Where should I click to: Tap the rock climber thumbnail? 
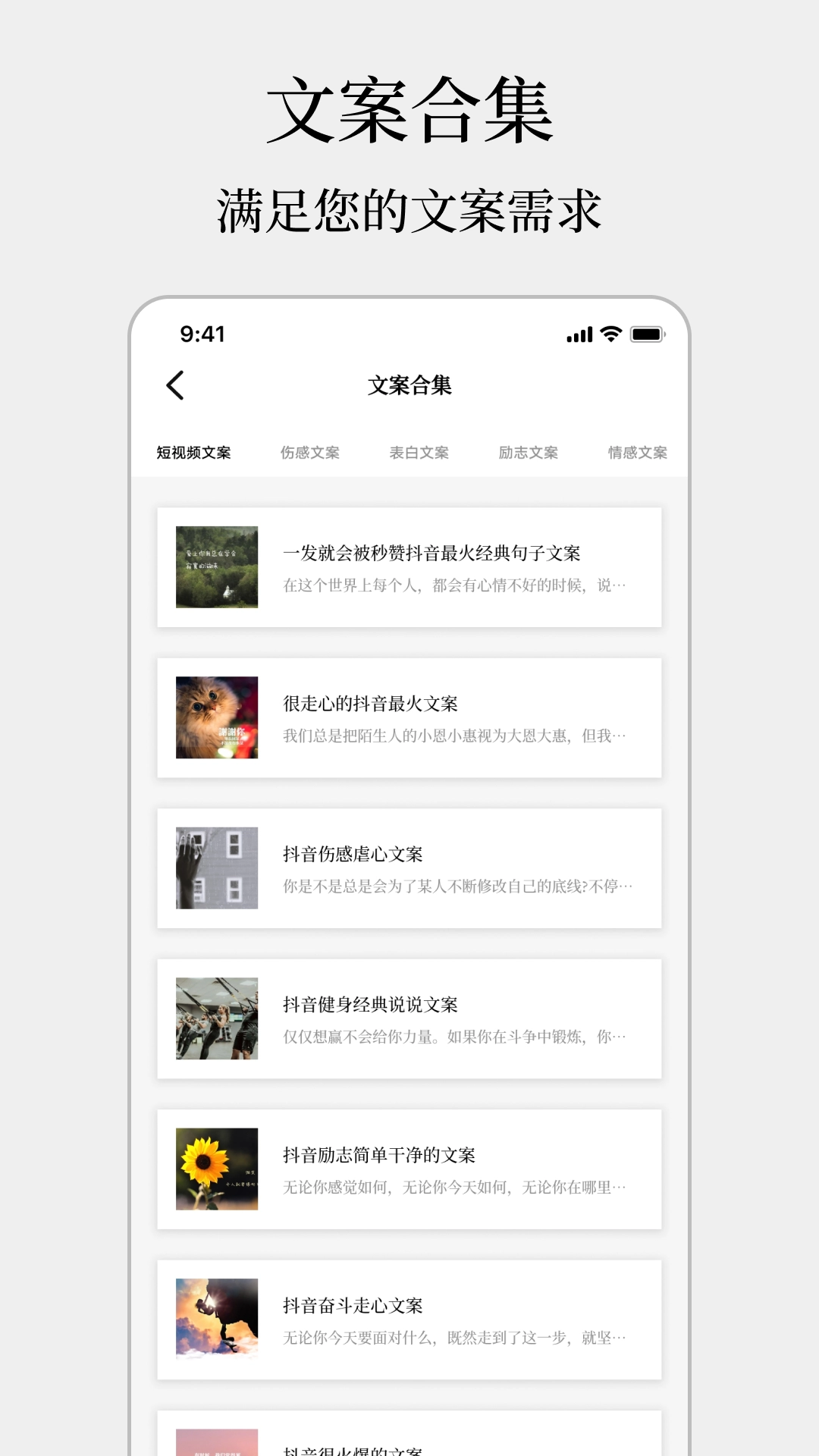[216, 1318]
